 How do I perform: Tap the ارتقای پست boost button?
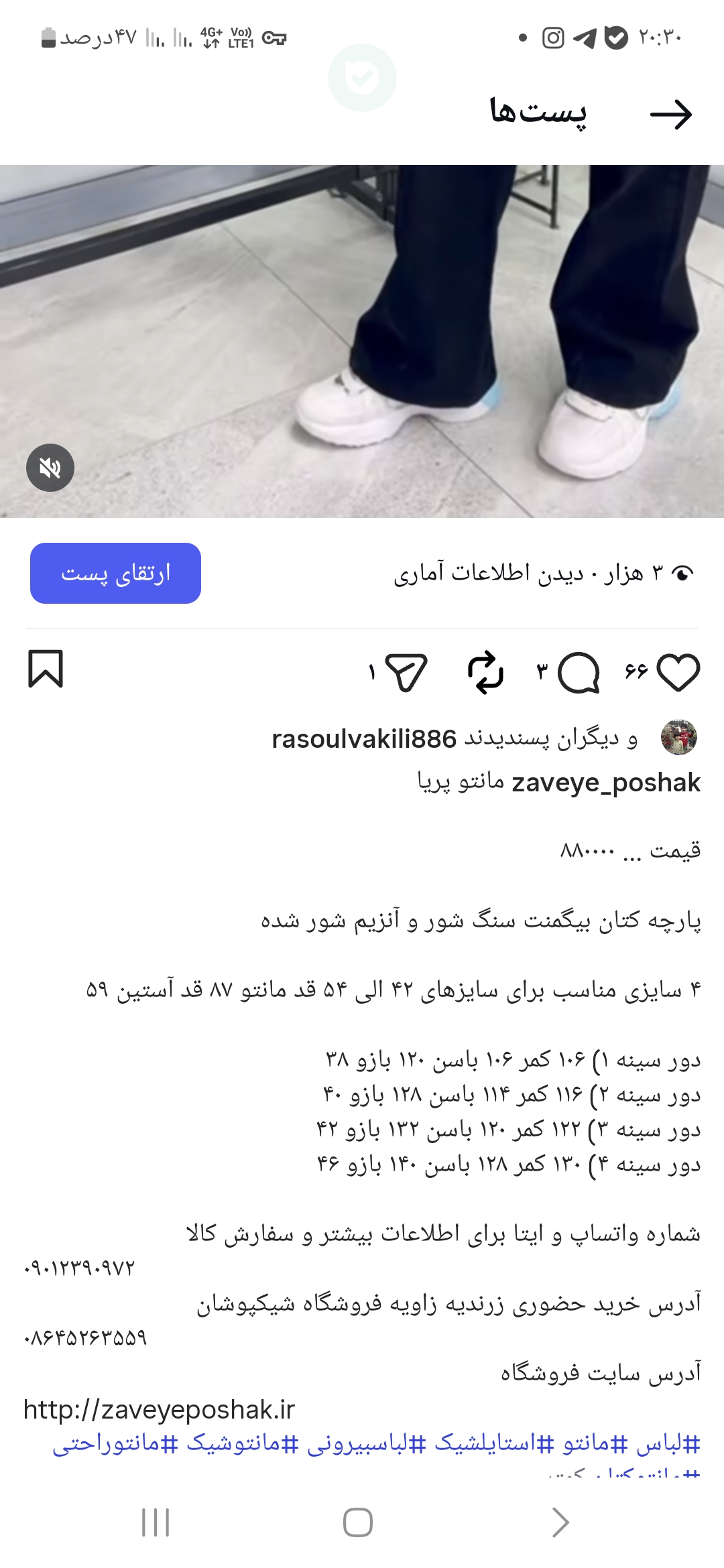115,574
